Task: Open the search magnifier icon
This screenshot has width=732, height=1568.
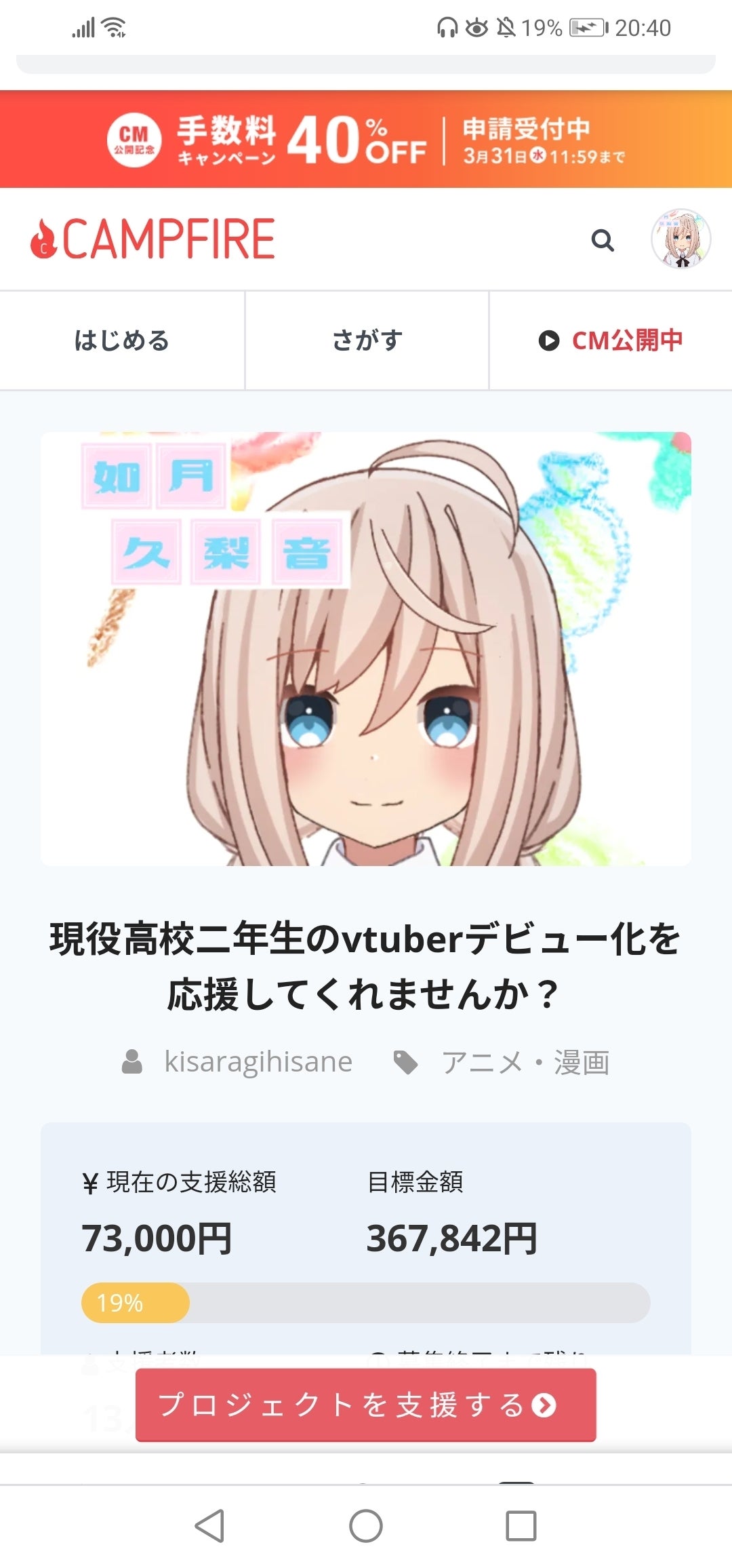Action: [602, 240]
